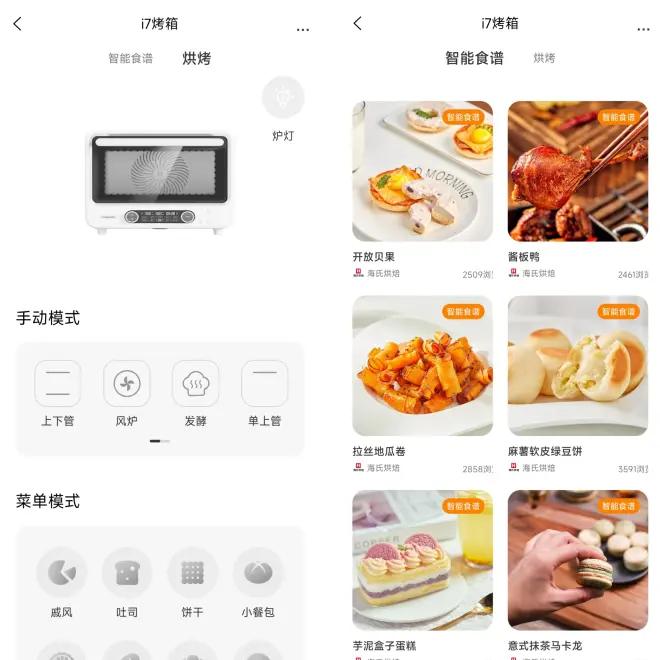Screen dimensions: 660x660
Task: Open the overflow menu on the recipe list screen
Action: pyautogui.click(x=643, y=28)
